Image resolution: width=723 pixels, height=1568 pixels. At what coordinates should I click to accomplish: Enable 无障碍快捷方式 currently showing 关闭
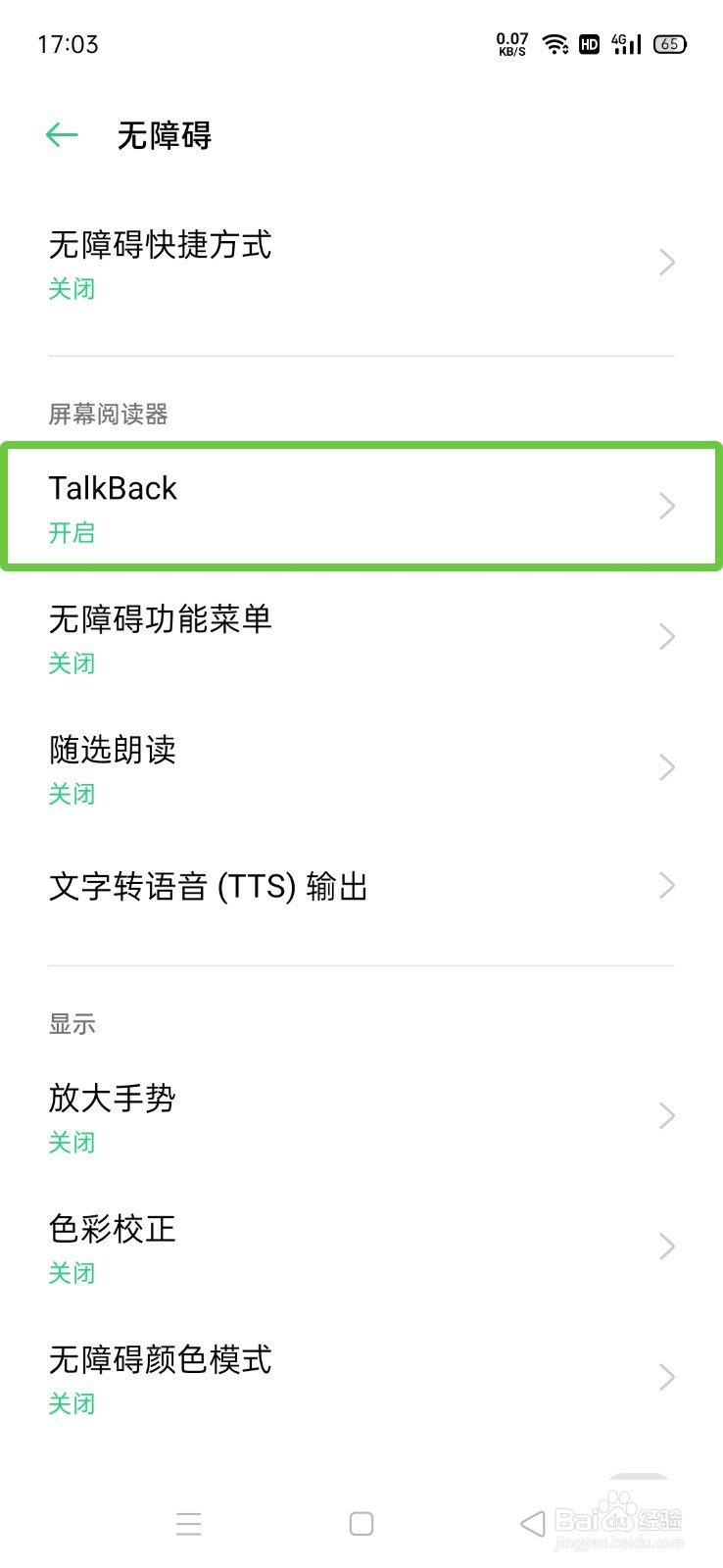(x=361, y=263)
